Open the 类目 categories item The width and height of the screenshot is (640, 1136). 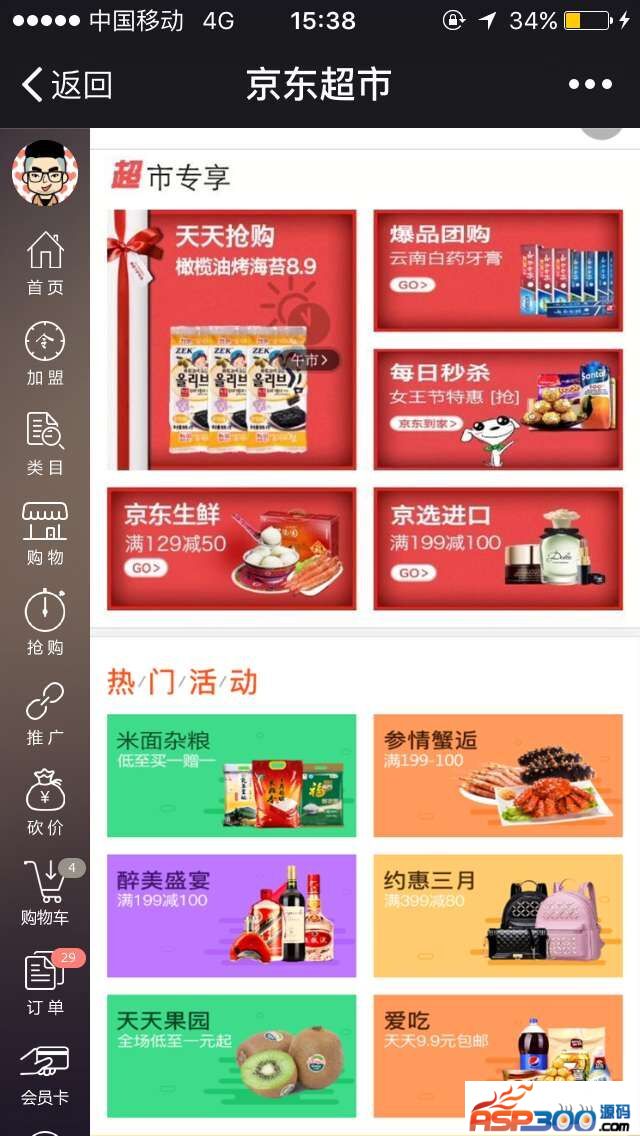tap(45, 443)
